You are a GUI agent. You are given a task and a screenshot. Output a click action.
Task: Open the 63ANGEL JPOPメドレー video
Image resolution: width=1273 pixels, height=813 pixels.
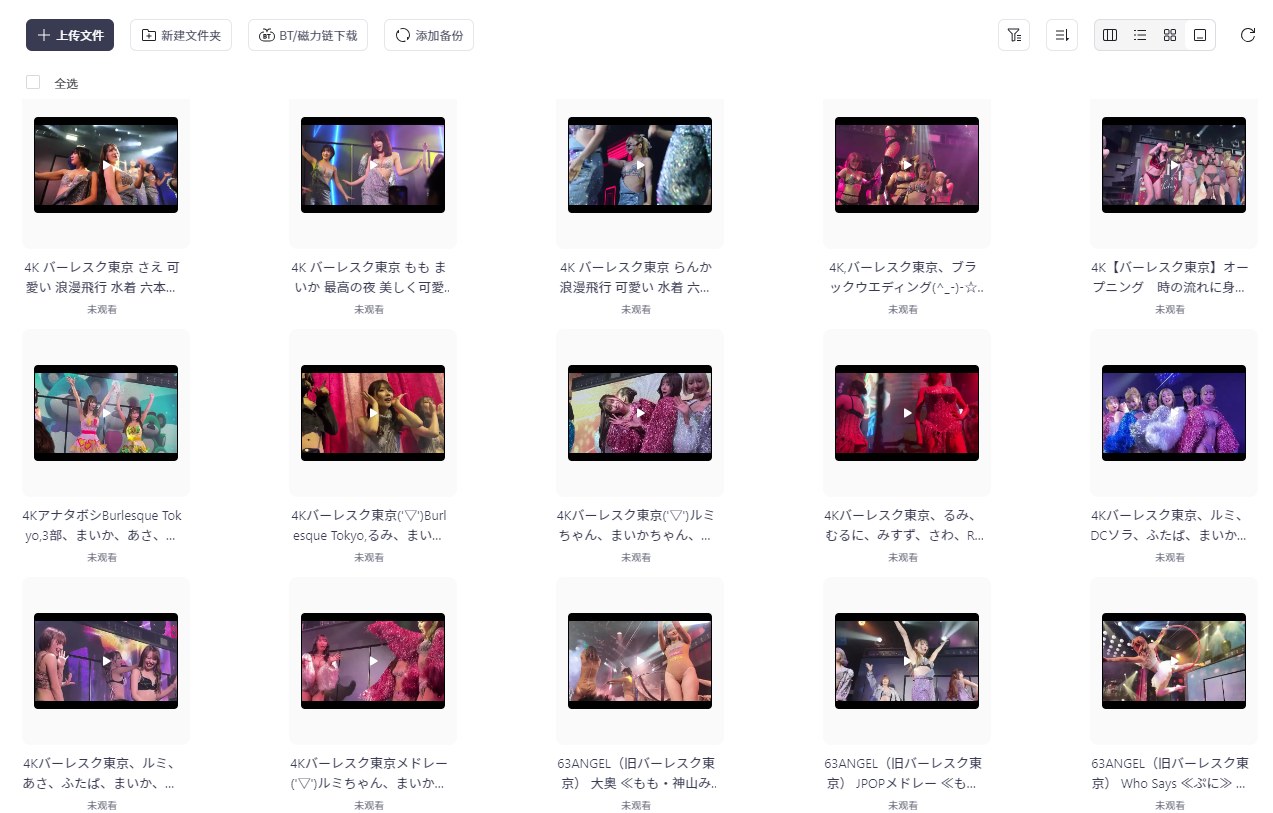coord(907,661)
